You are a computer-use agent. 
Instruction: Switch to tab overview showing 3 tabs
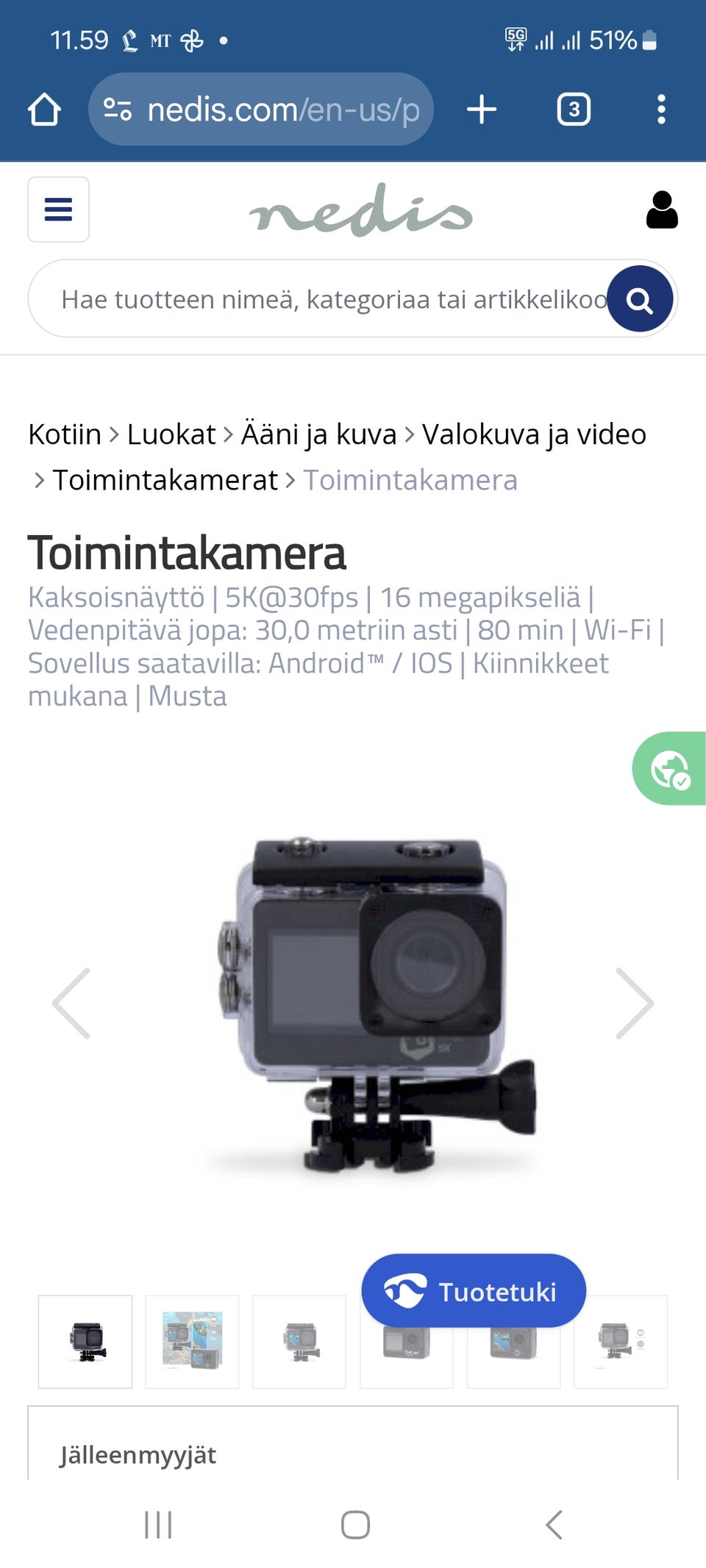click(x=574, y=109)
